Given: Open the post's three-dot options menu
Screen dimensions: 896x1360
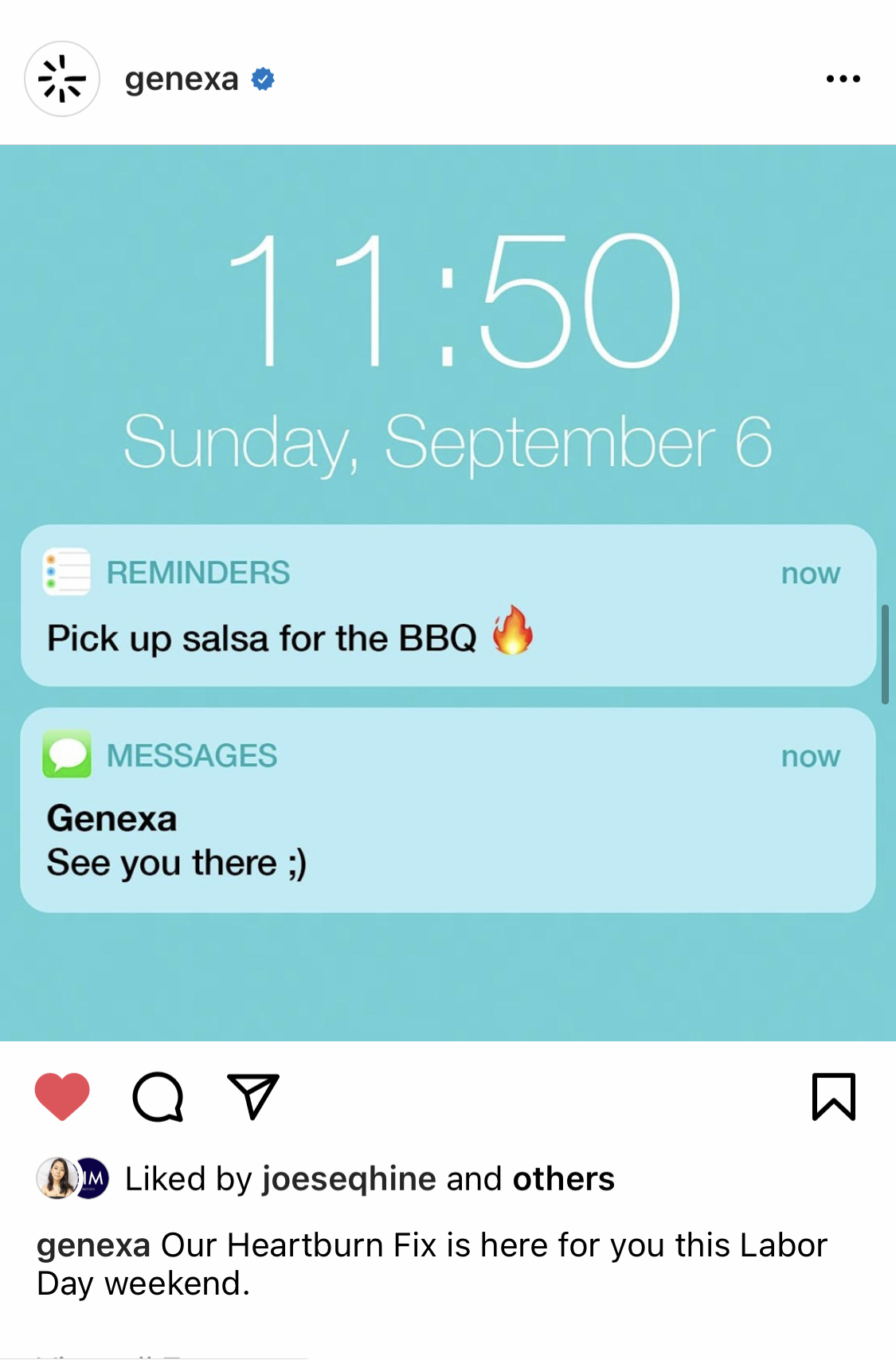Looking at the screenshot, I should coord(843,79).
